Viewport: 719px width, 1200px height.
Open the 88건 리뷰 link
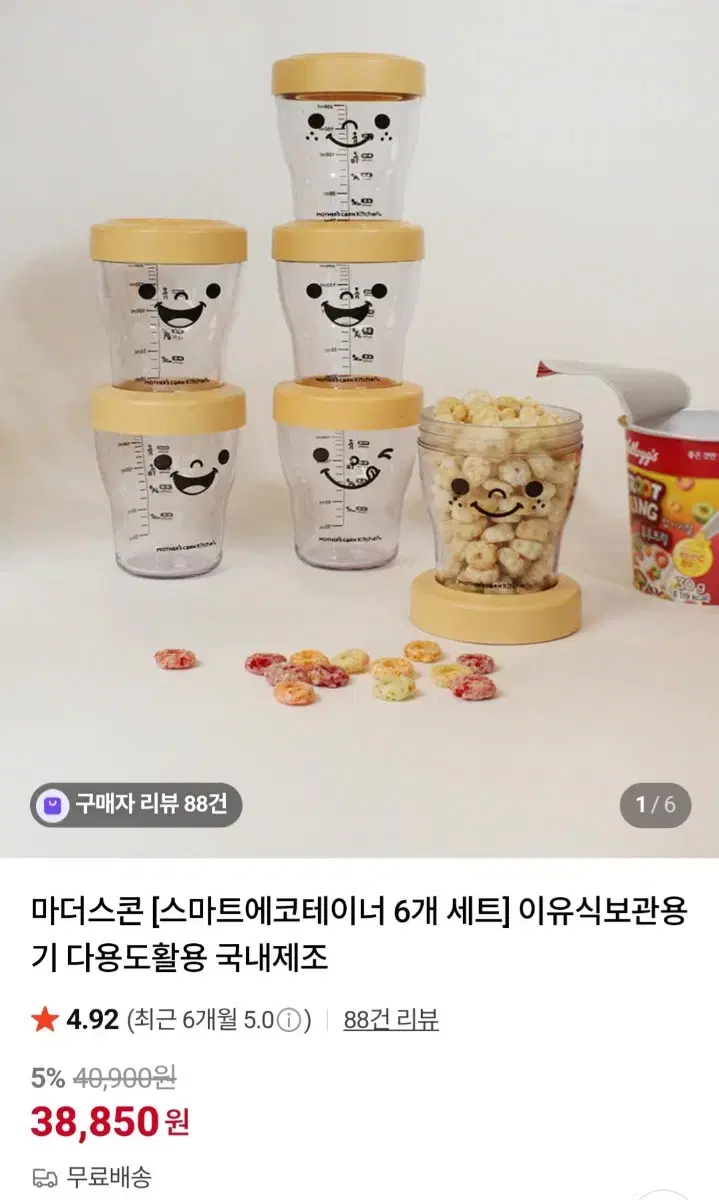(x=391, y=1019)
